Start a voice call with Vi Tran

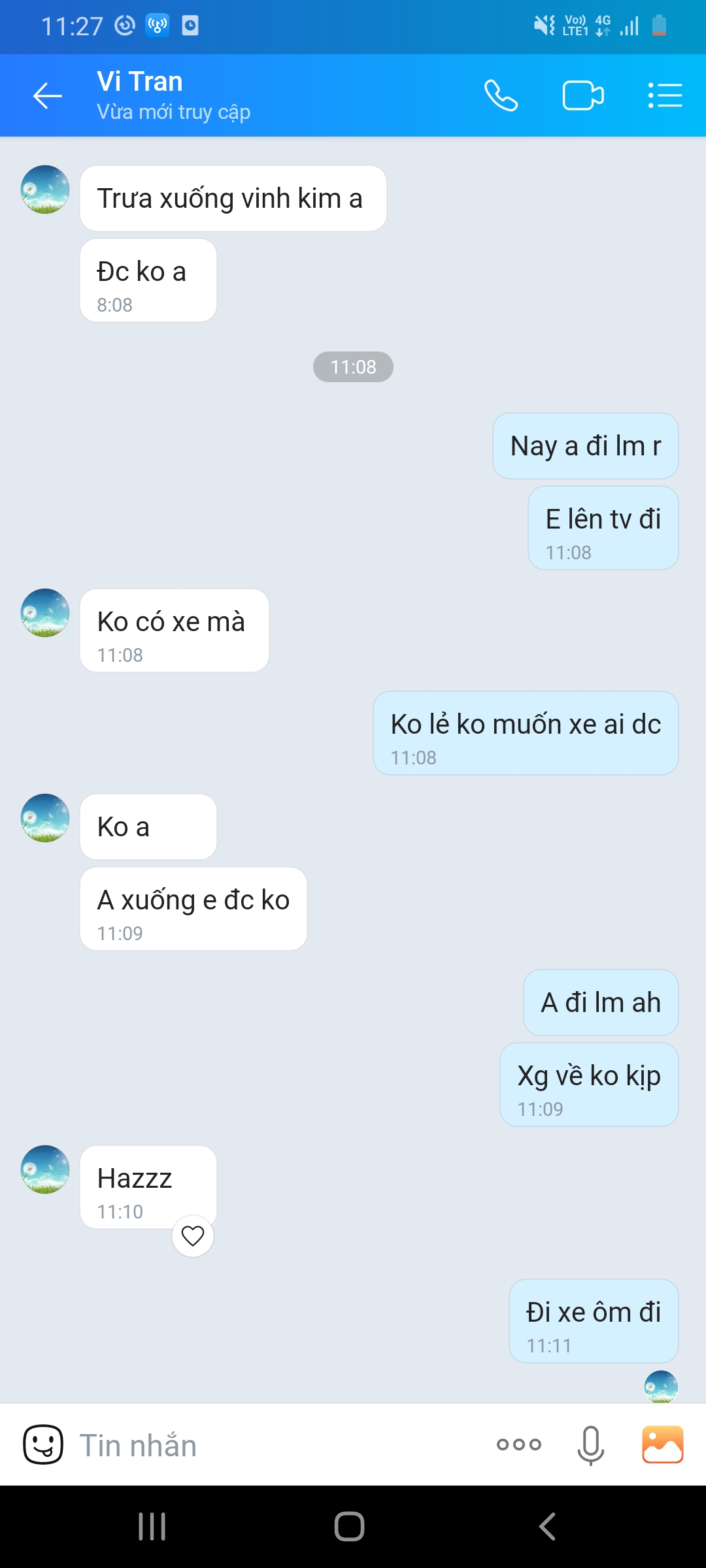point(501,96)
